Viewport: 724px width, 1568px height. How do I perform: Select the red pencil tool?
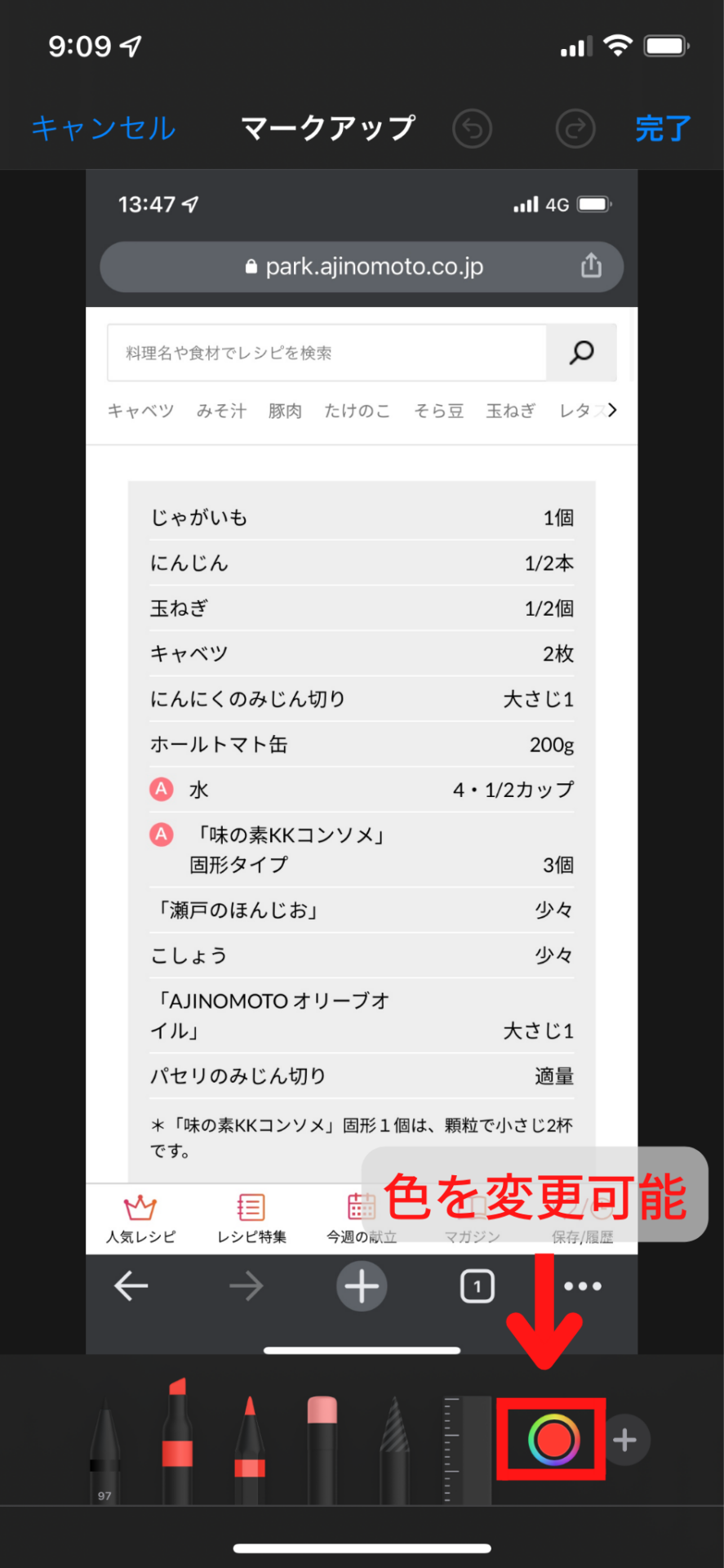tap(250, 1450)
